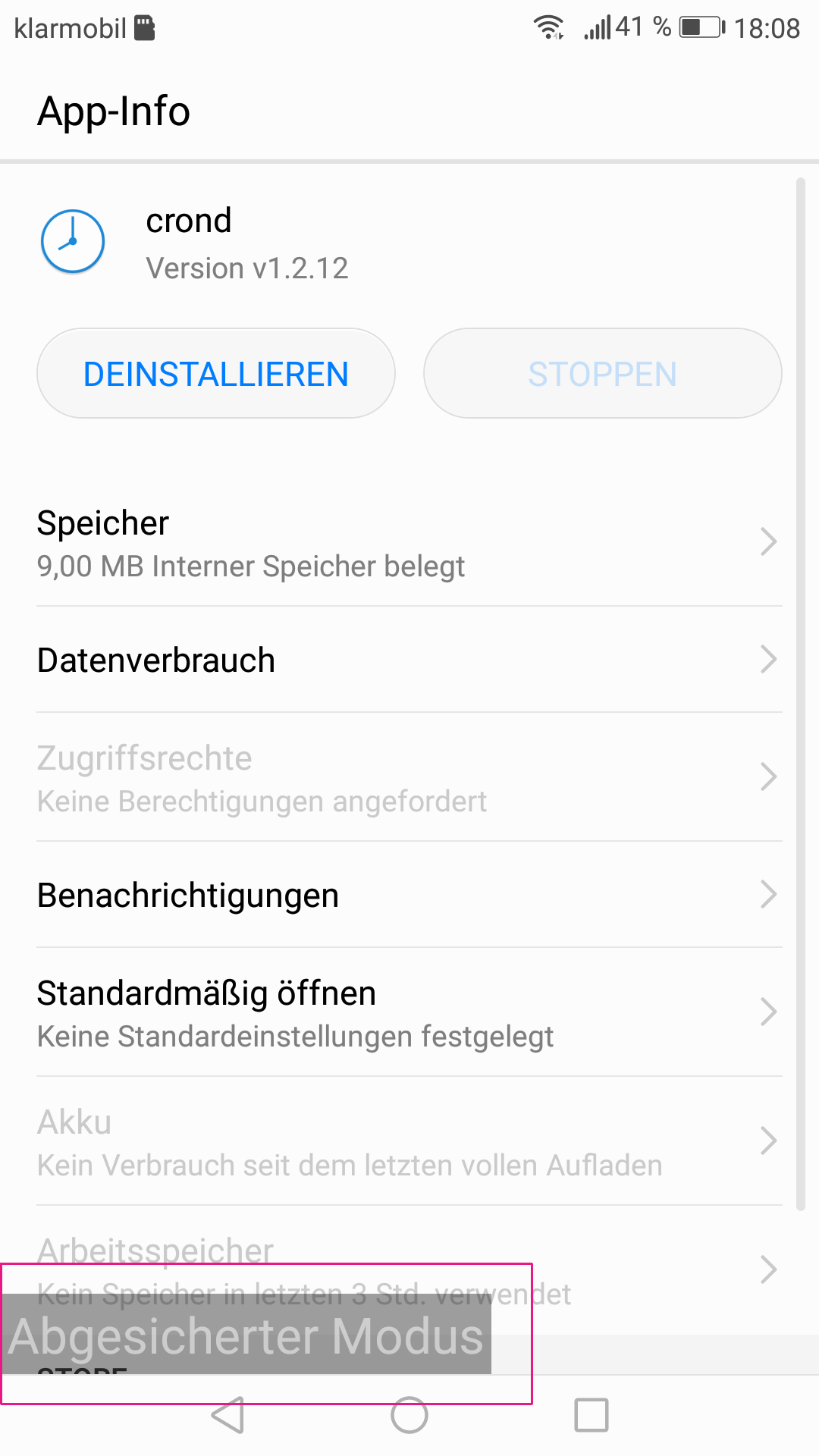Open Benachrichtigungen notification settings
This screenshot has width=819, height=1456.
409,895
